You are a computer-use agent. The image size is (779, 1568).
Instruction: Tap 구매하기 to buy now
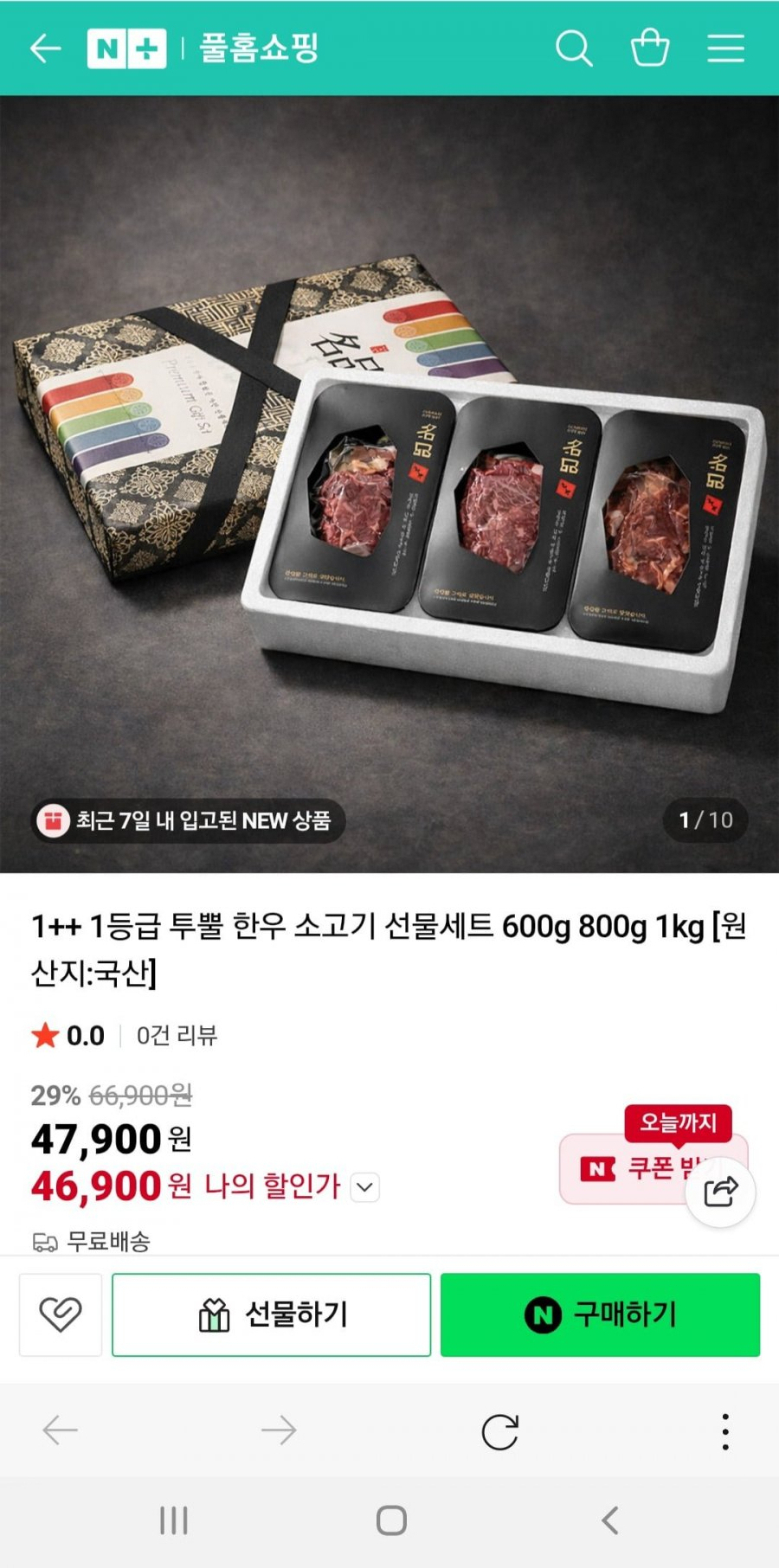pyautogui.click(x=600, y=1314)
